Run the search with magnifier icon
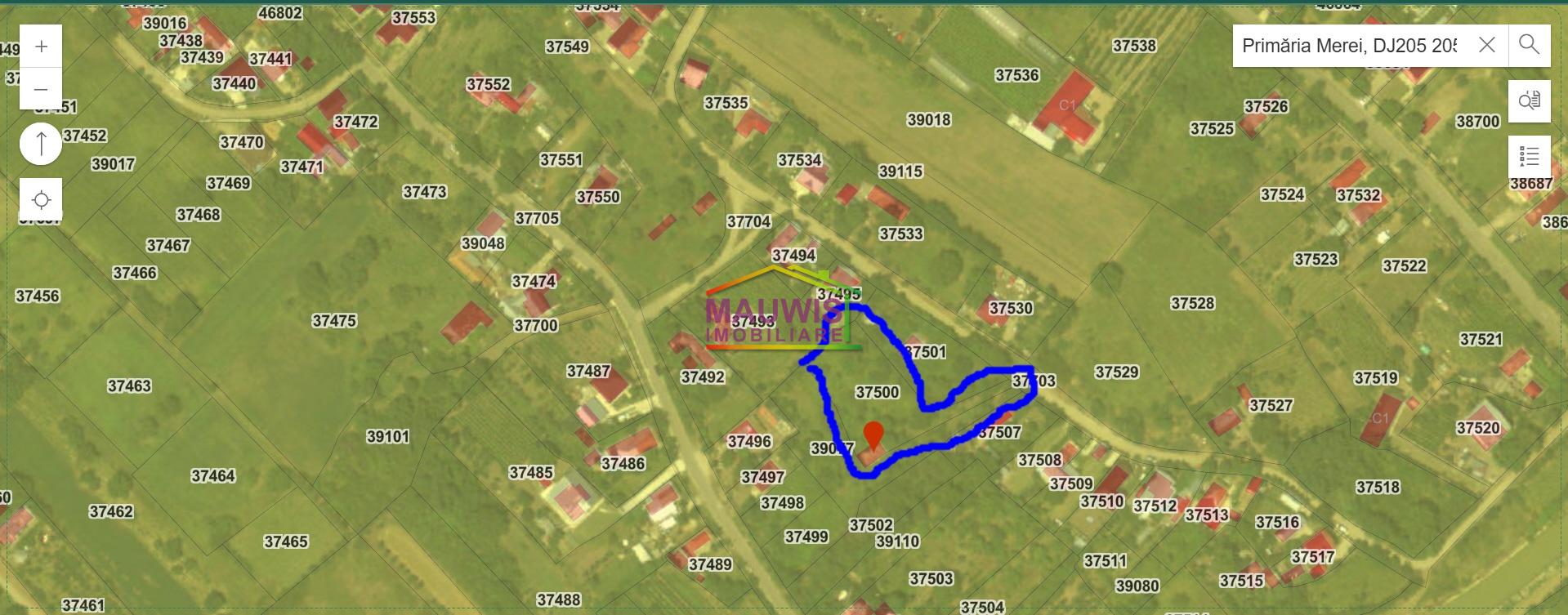Screen dimensions: 1568x615 1529,45
